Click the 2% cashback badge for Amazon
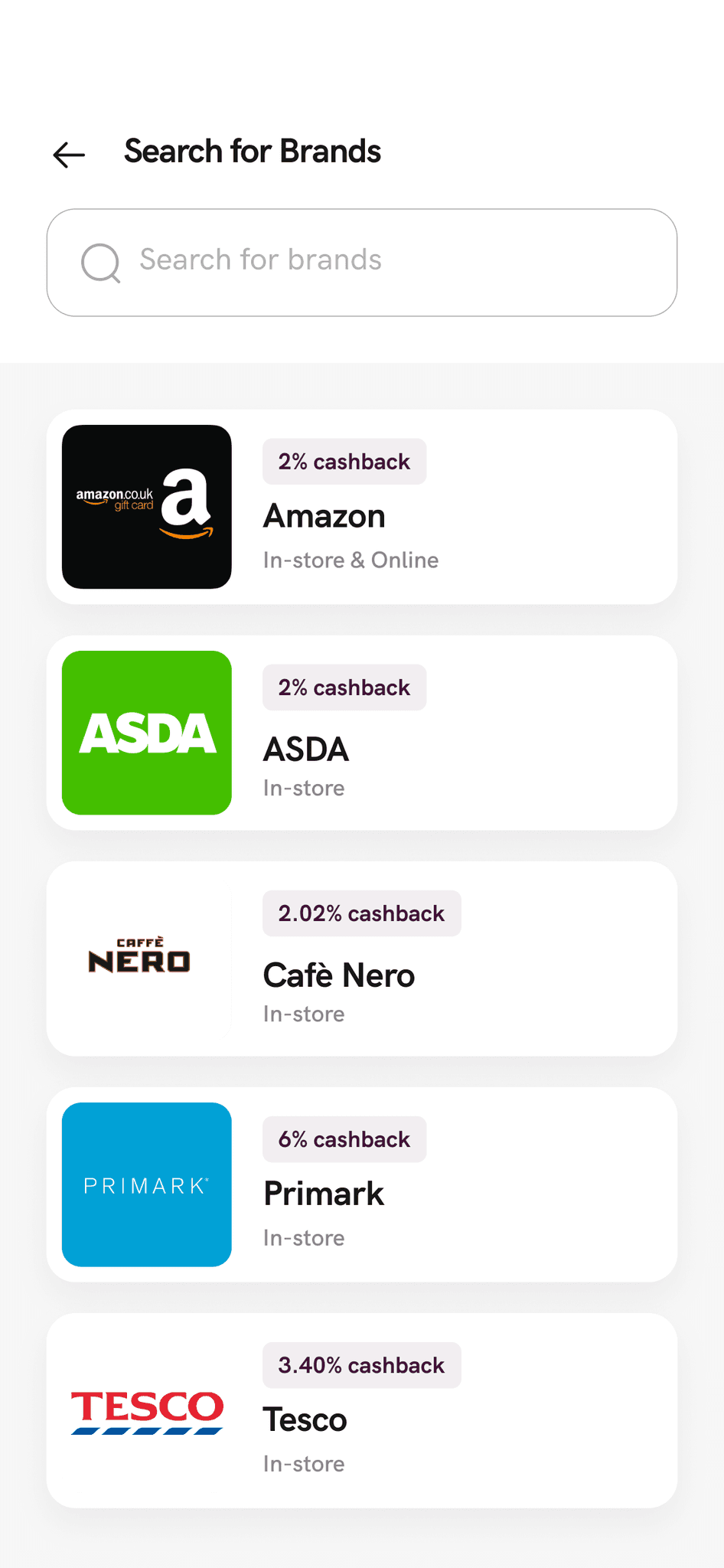The width and height of the screenshot is (724, 1568). click(x=344, y=462)
